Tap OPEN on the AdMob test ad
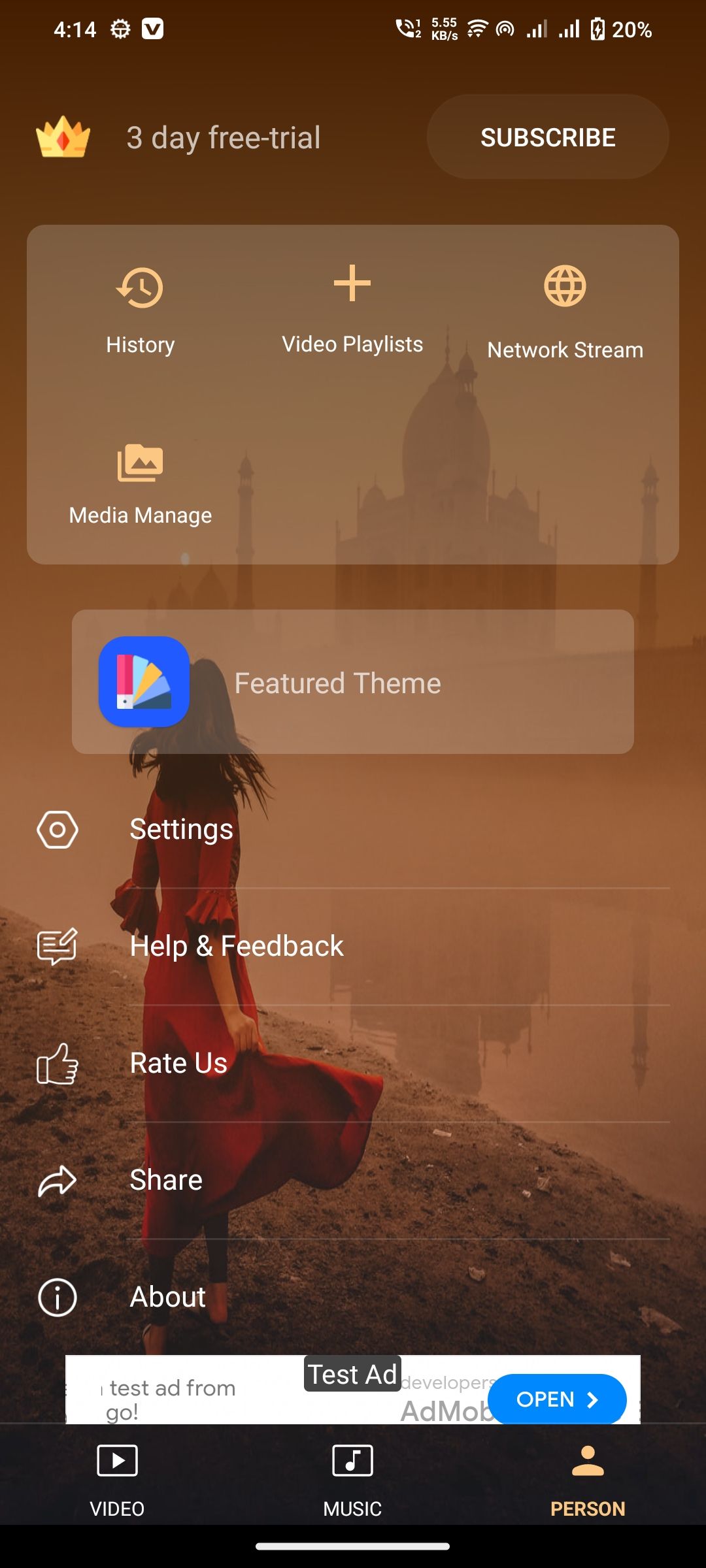Viewport: 706px width, 1568px height. tap(557, 1399)
